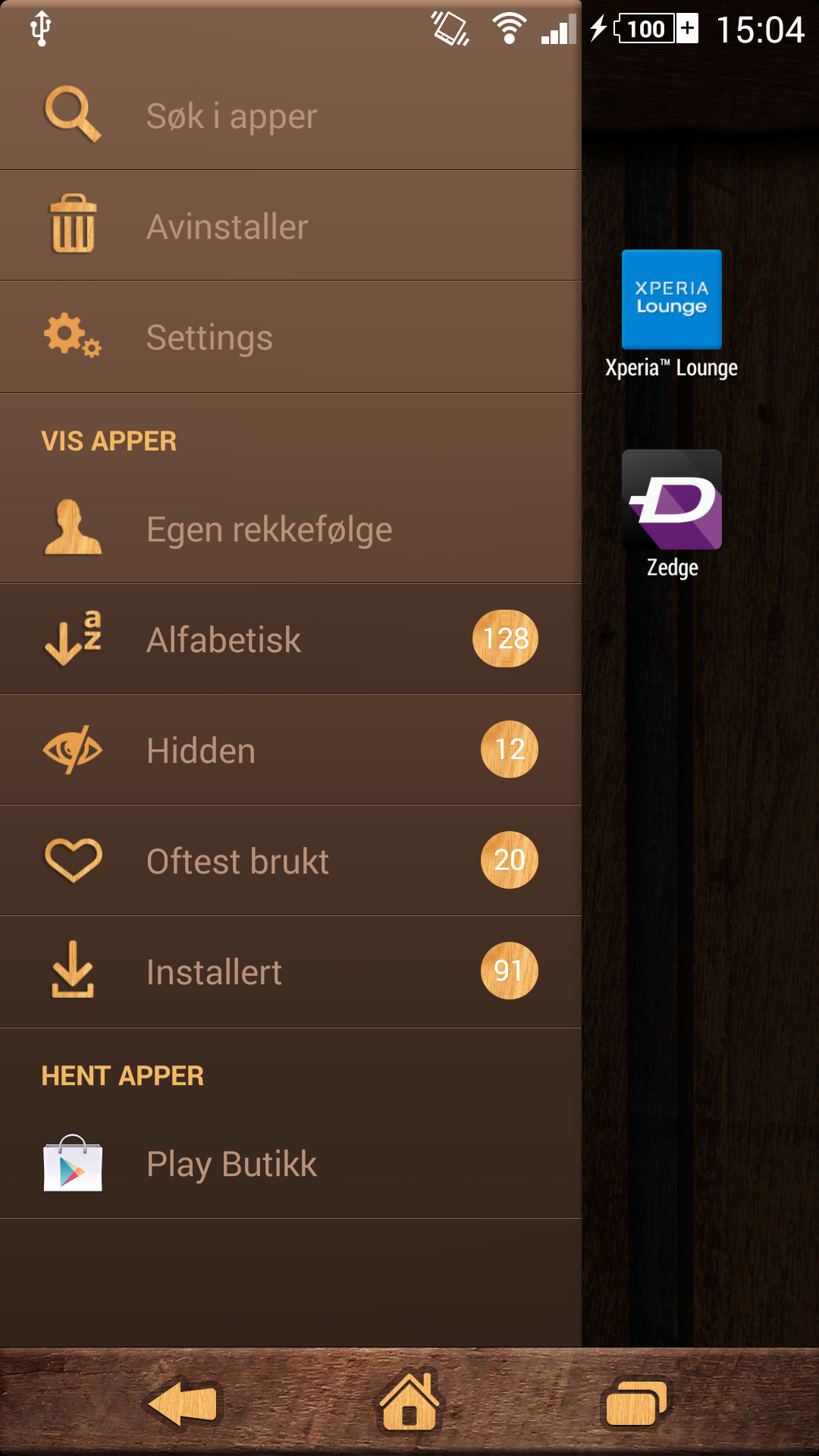The image size is (819, 1456).
Task: Launch the Xperia Lounge app
Action: coord(672,315)
